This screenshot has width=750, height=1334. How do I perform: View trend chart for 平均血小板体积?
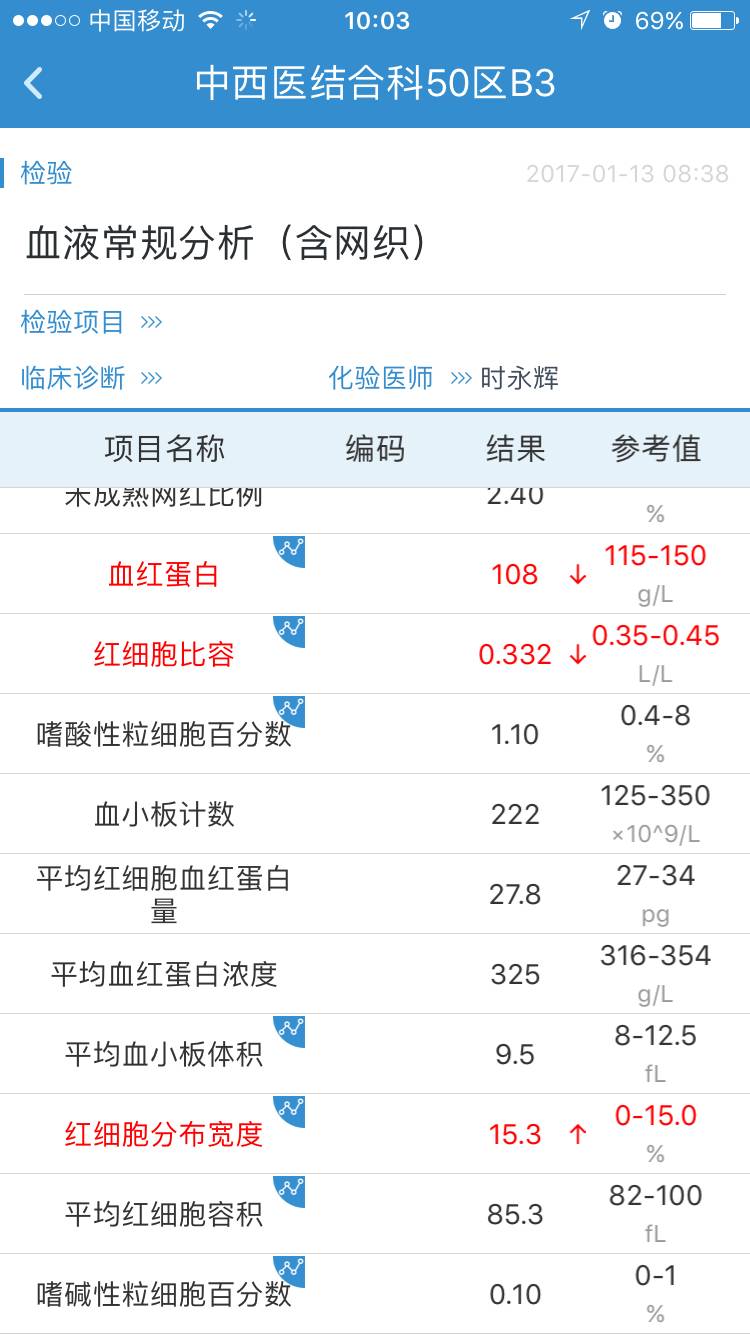[291, 1029]
